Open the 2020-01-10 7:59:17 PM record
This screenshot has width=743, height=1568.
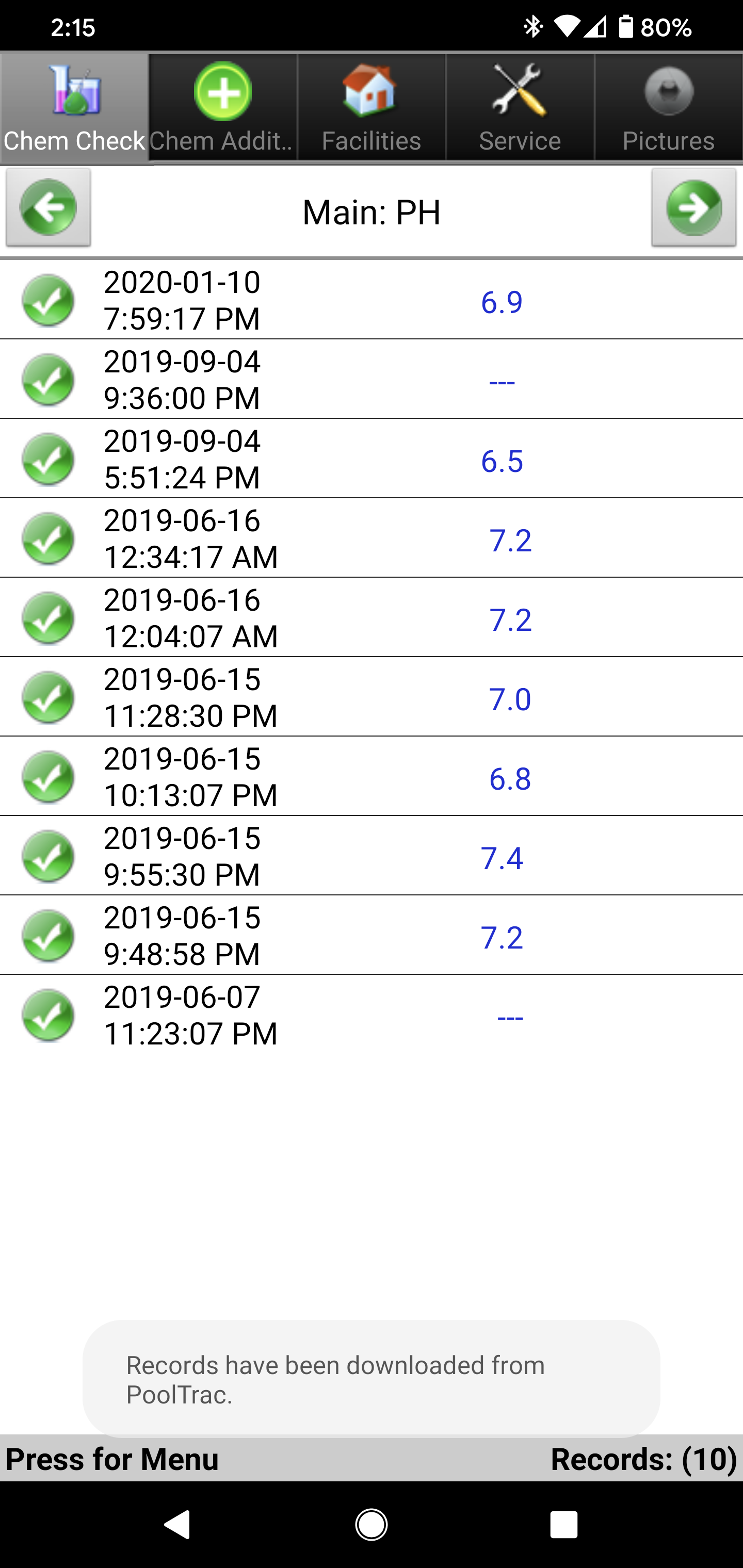coord(372,300)
